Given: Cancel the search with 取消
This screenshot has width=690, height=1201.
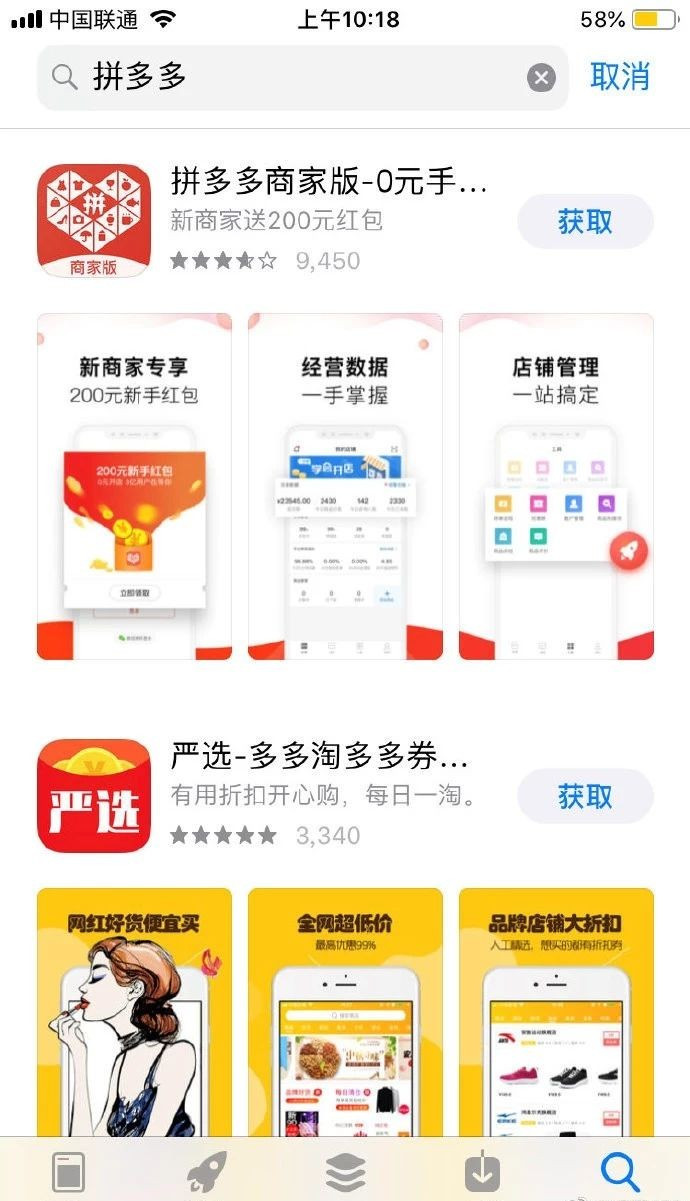Looking at the screenshot, I should click(620, 77).
